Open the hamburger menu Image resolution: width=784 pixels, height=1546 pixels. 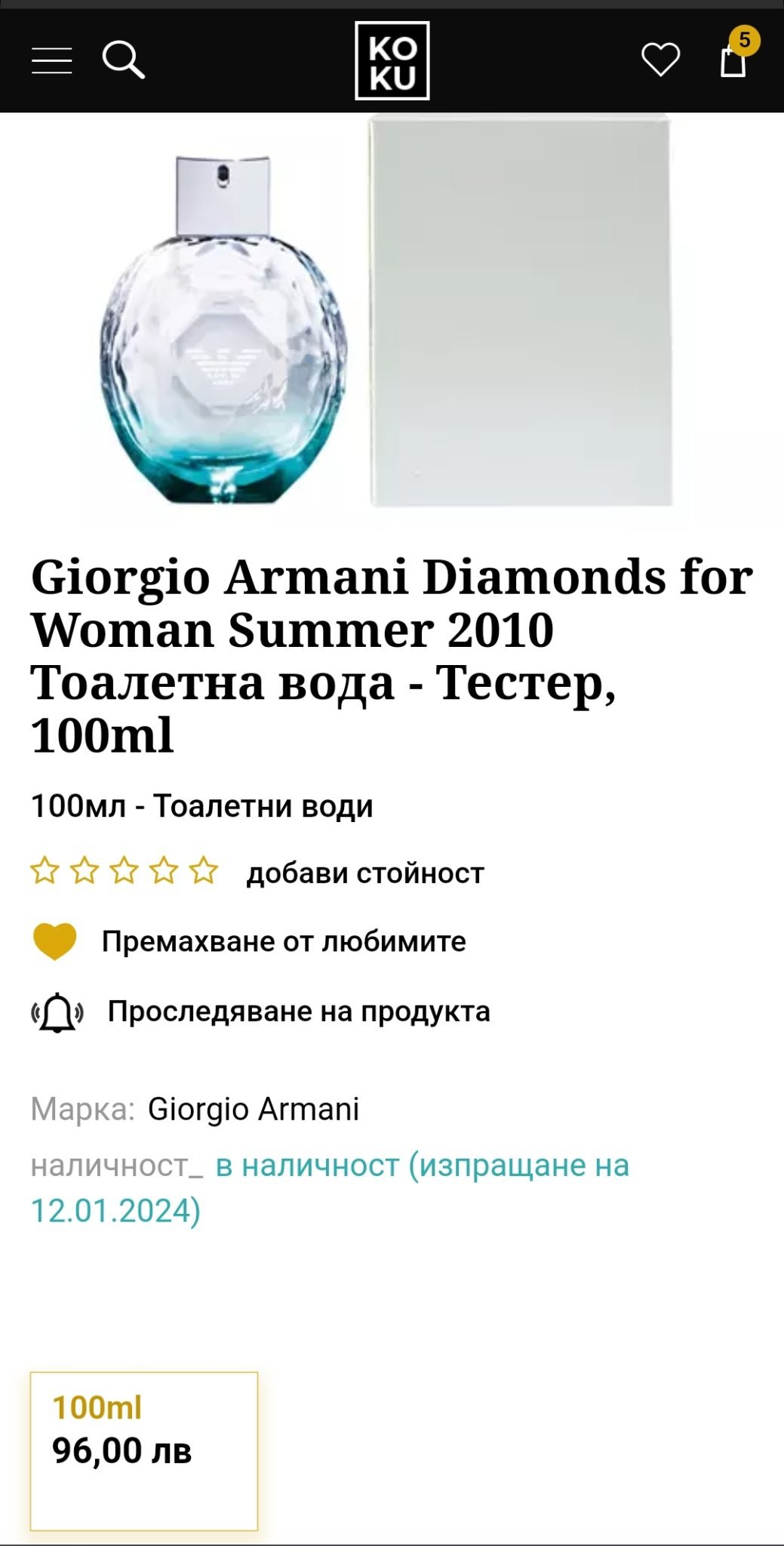(51, 60)
